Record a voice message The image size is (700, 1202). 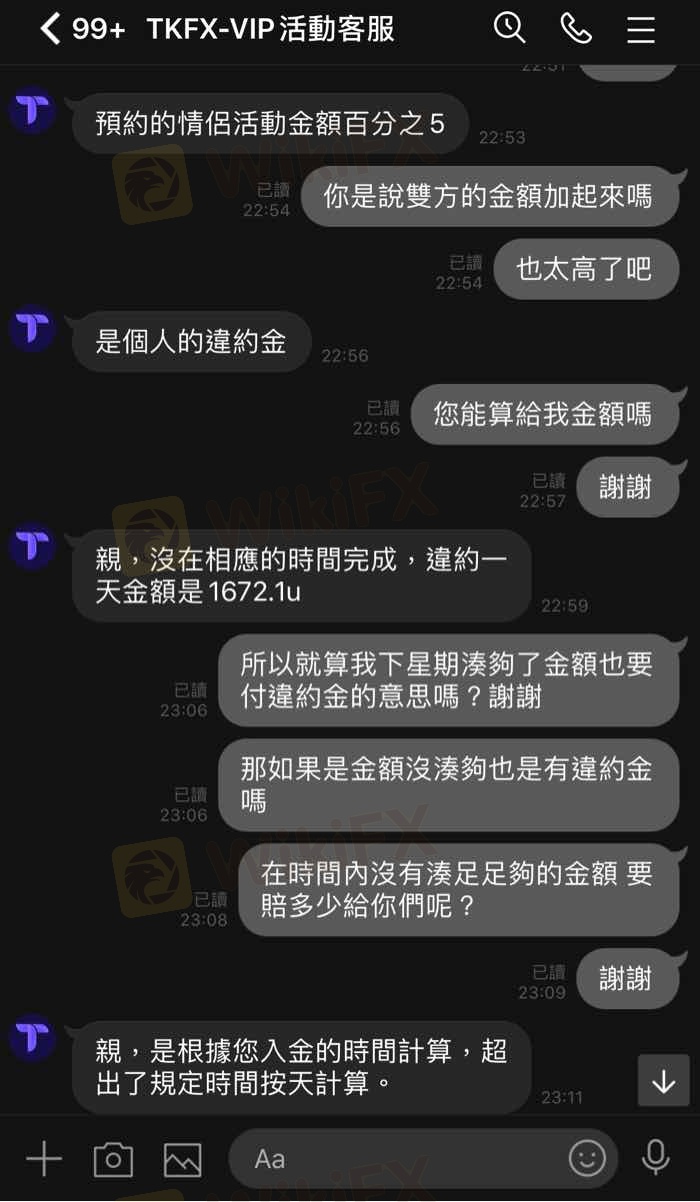click(656, 1158)
